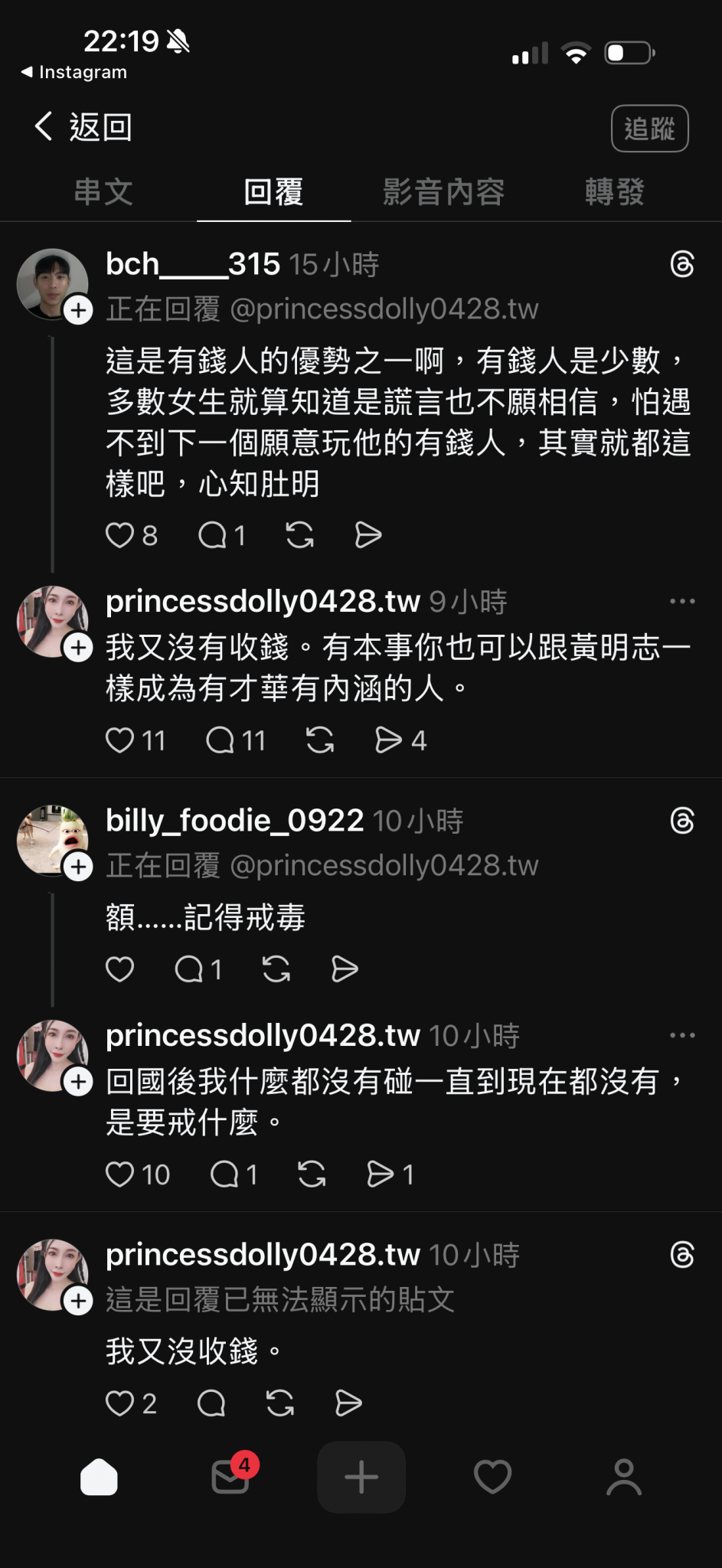Open the activity heart tab
Screen dimensions: 722x1568
point(492,1477)
